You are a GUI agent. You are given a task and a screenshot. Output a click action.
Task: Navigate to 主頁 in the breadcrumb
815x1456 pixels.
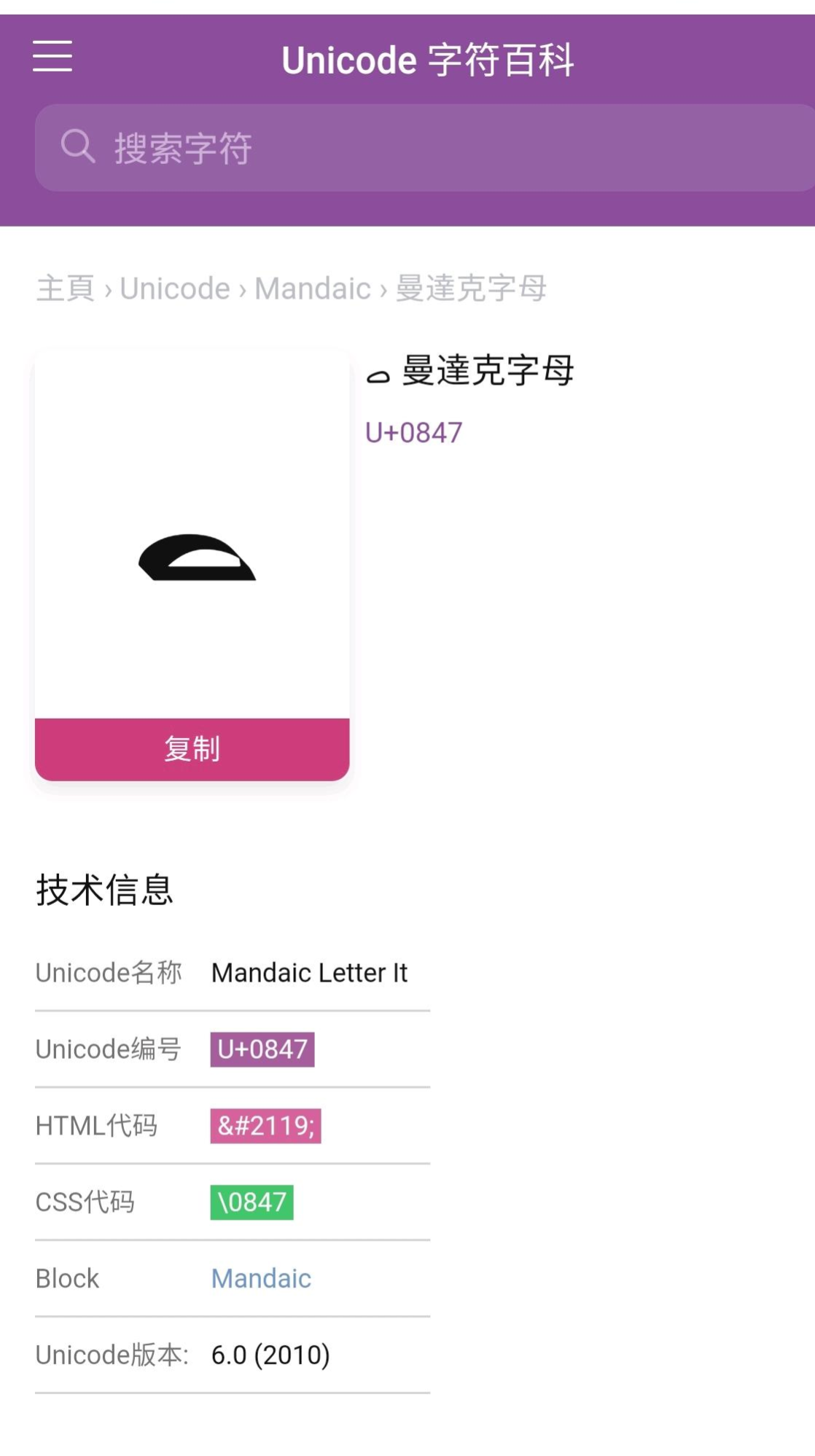click(64, 287)
